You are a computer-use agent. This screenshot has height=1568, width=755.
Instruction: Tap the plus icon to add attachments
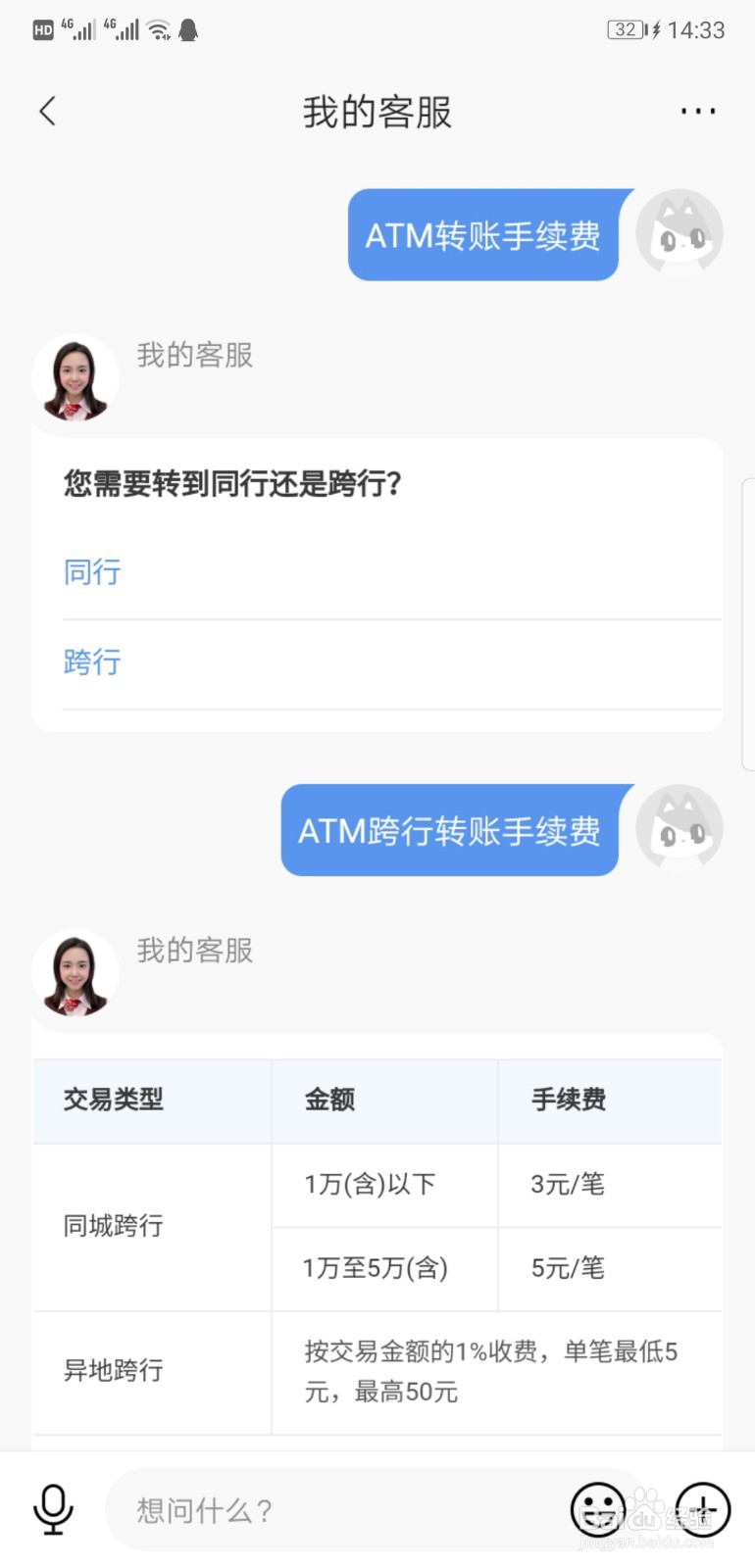click(x=703, y=1510)
